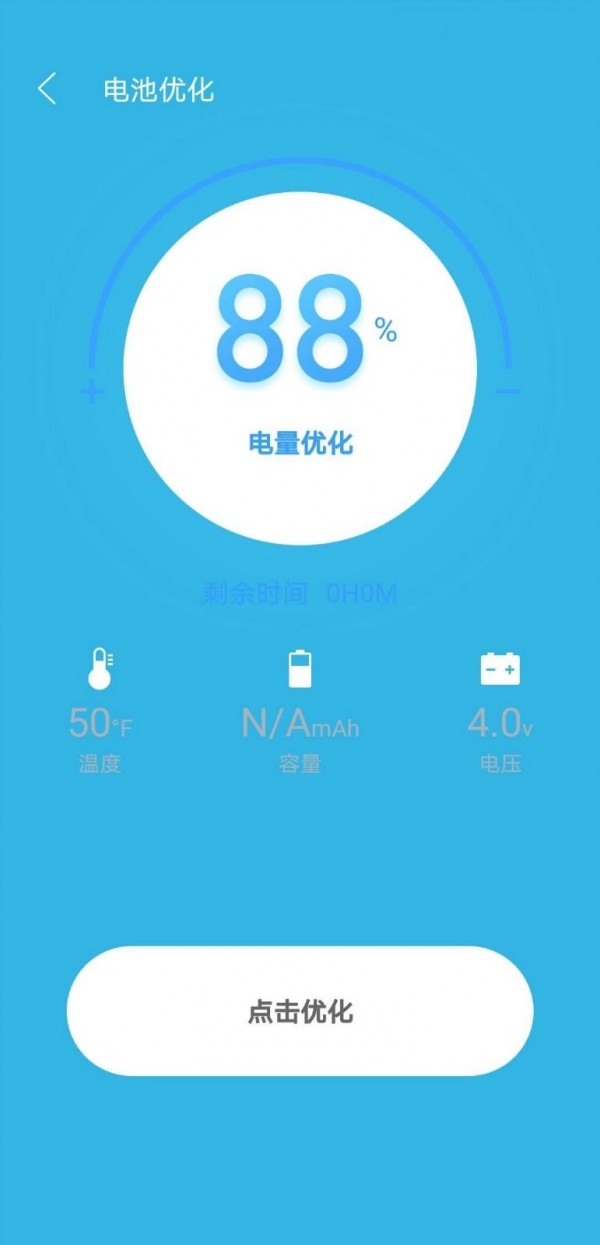Tap the 点击优化 button
Viewport: 600px width, 1245px height.
[x=300, y=1011]
